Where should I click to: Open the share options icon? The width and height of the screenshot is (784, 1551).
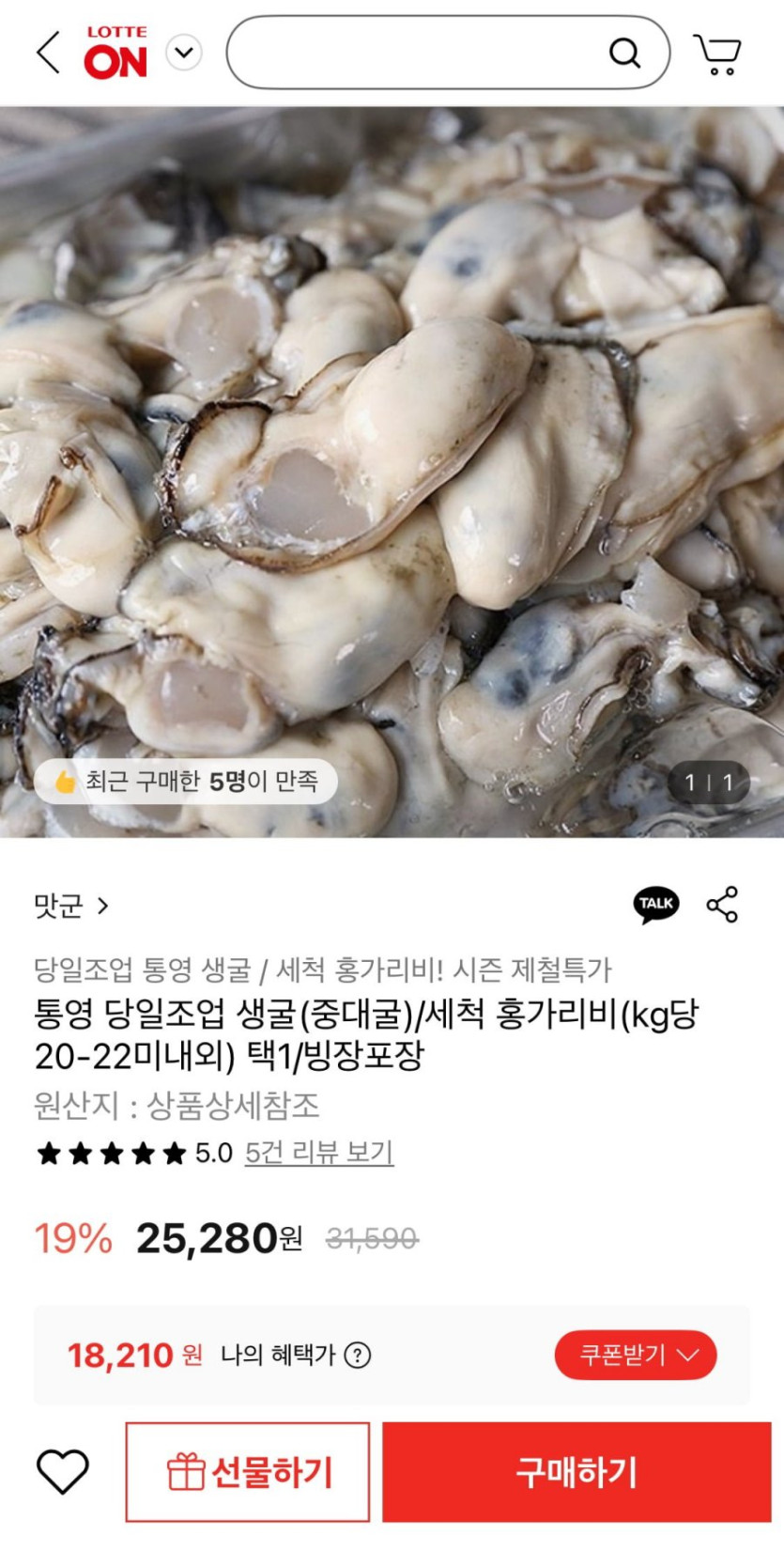[x=722, y=905]
